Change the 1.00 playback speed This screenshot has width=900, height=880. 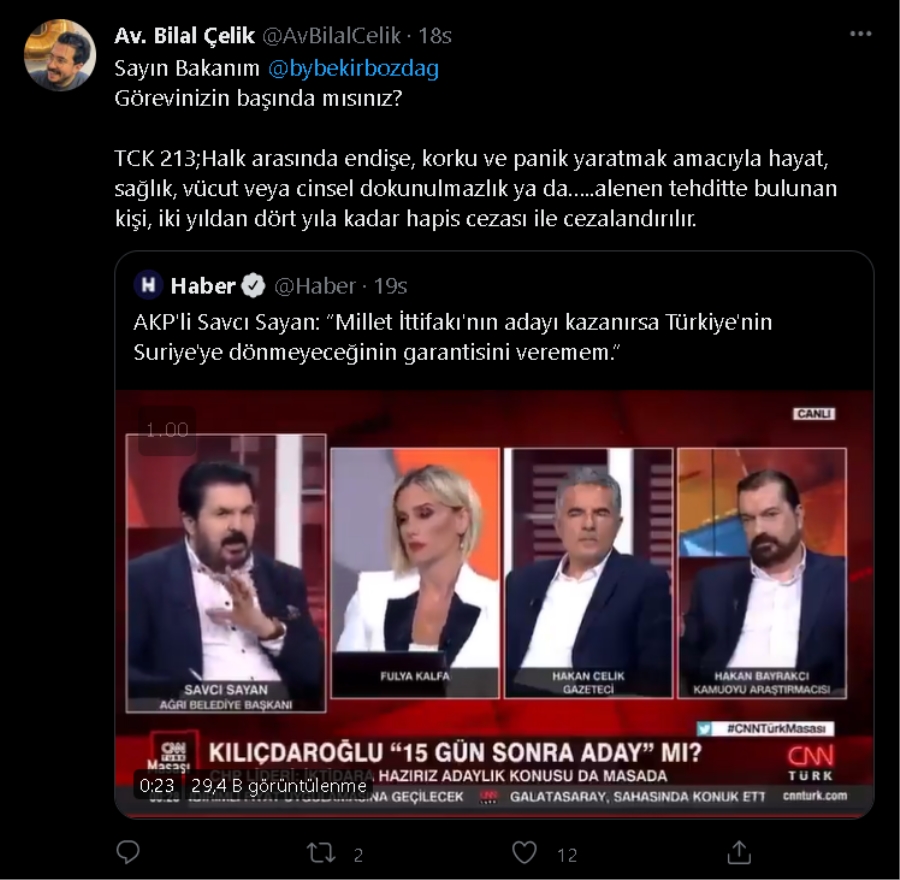[167, 430]
